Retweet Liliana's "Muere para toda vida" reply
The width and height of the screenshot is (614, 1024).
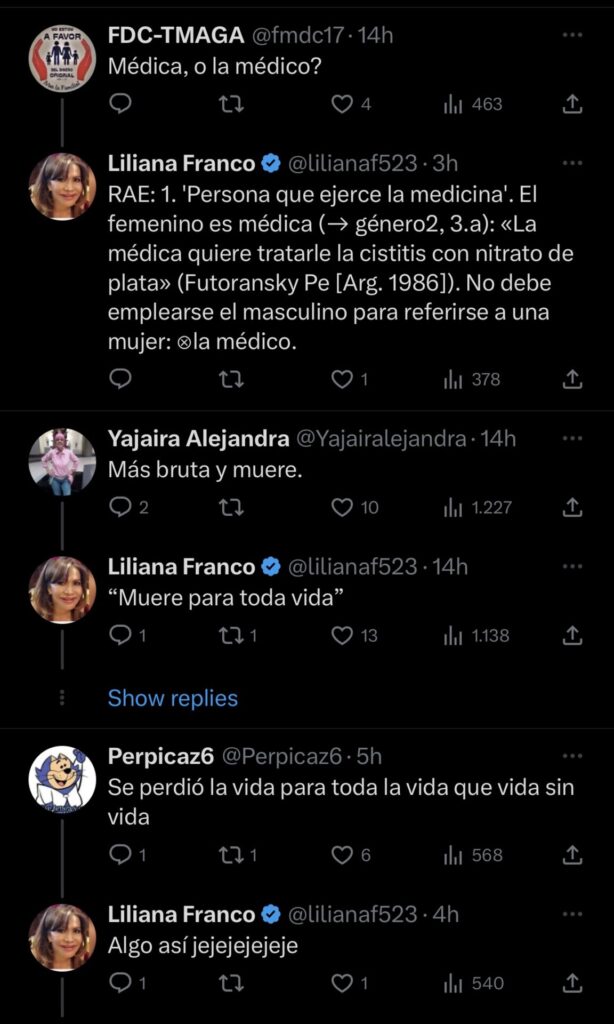coord(231,635)
